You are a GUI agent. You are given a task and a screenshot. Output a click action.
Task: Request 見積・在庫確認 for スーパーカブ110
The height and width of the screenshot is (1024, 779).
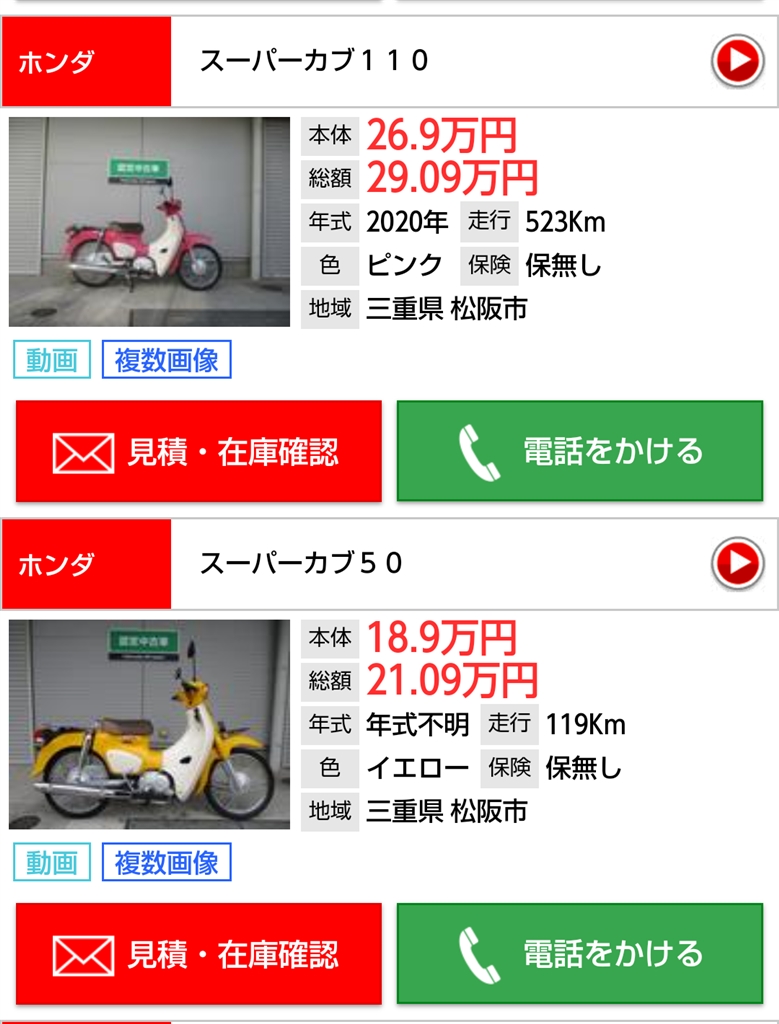[198, 452]
